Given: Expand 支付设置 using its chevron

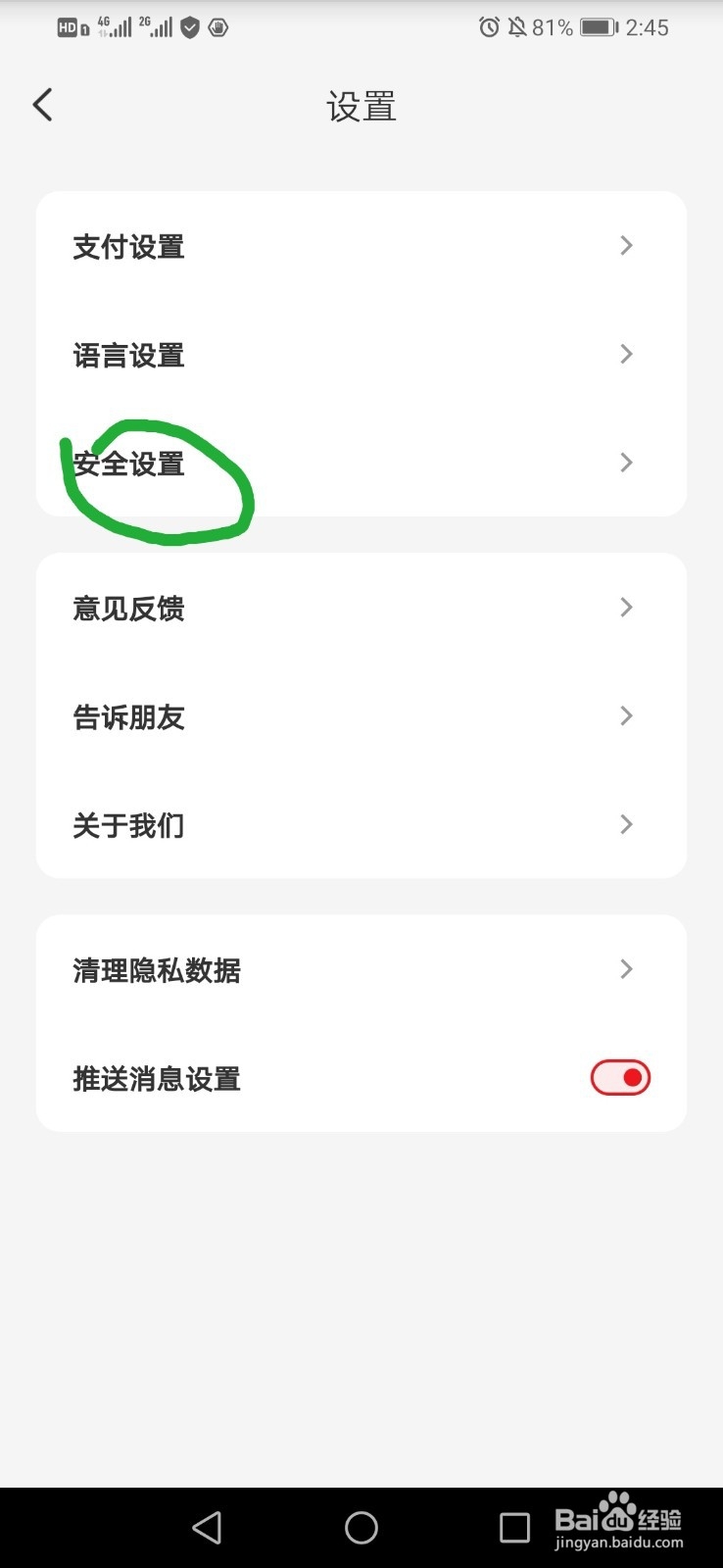Looking at the screenshot, I should coord(626,246).
